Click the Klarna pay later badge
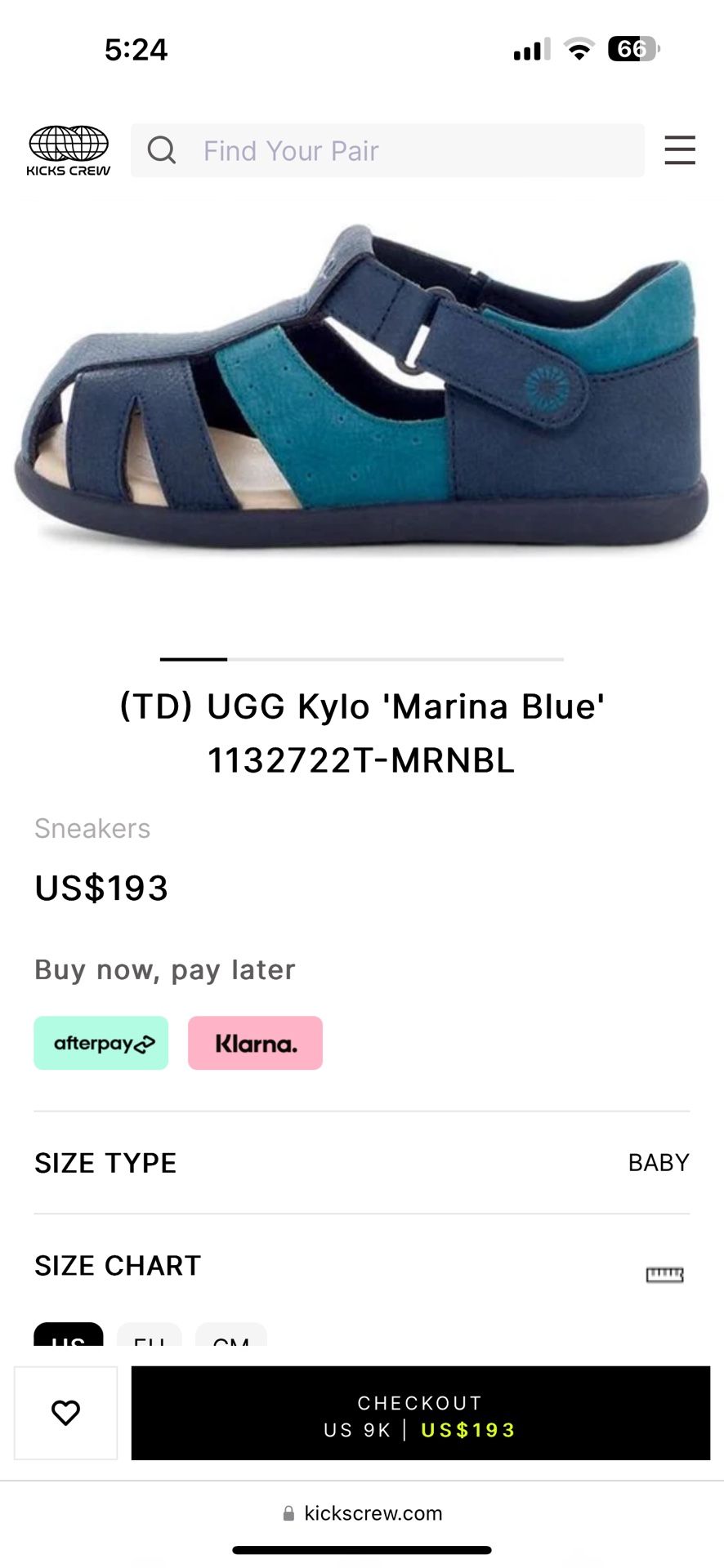This screenshot has width=724, height=1568. coord(255,1043)
